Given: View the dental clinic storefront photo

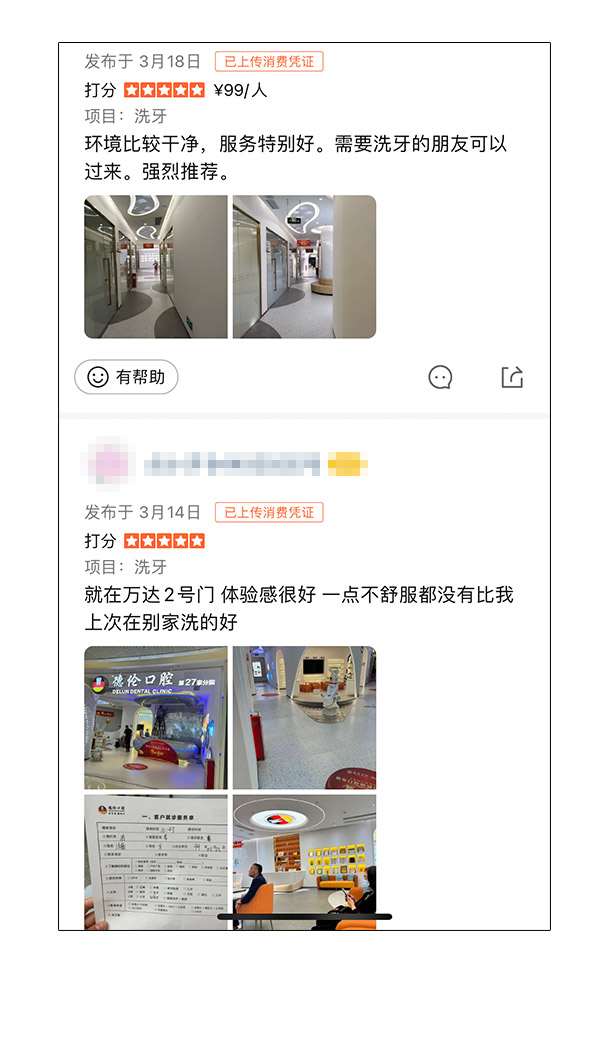Looking at the screenshot, I should [156, 718].
